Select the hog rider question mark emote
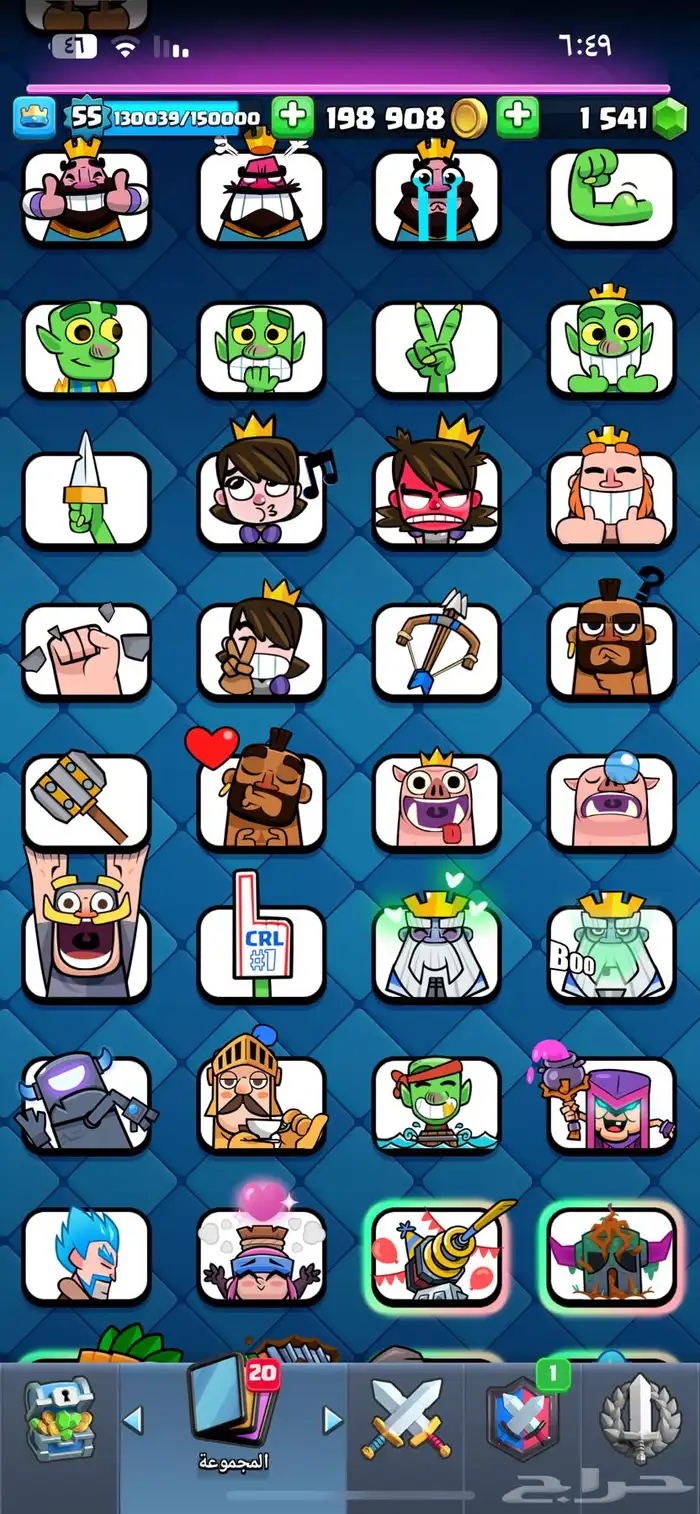 (611, 648)
